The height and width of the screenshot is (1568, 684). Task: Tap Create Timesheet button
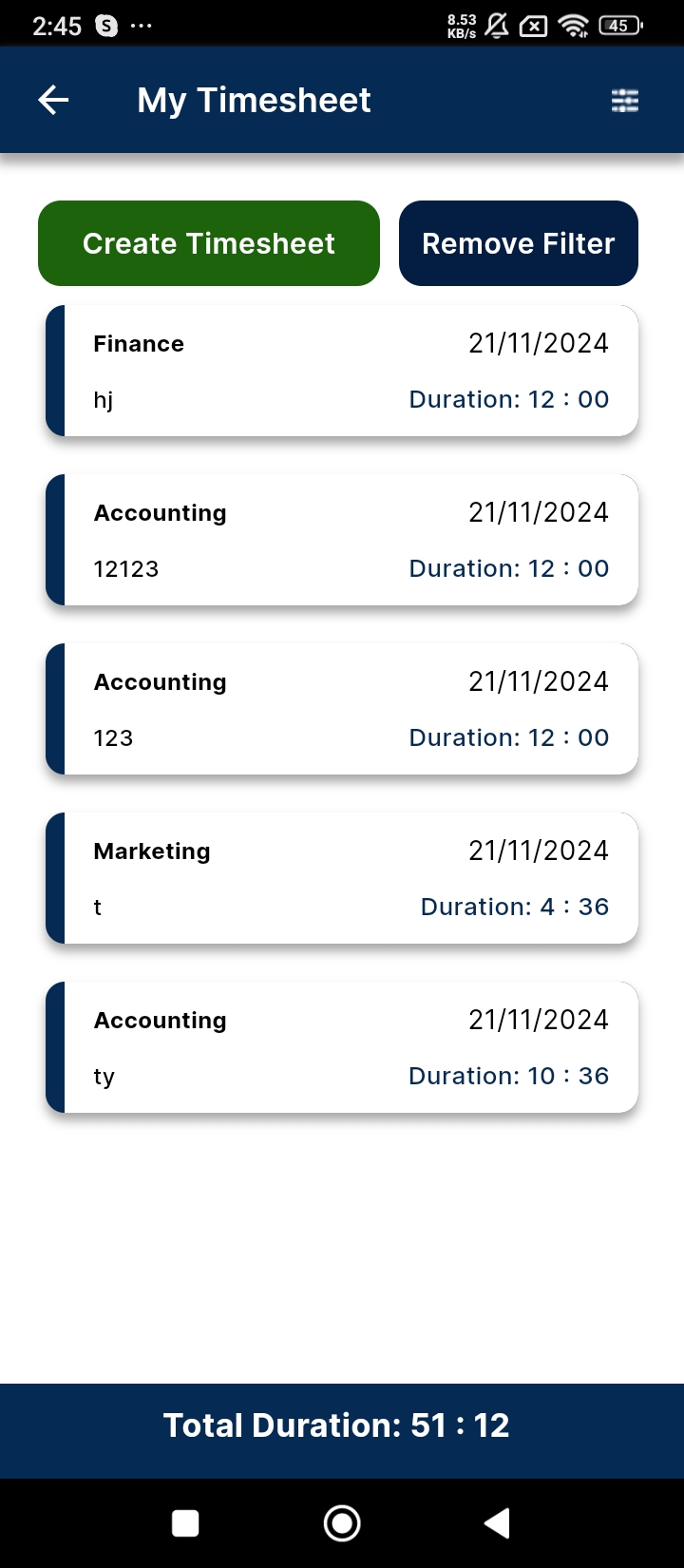coord(209,243)
